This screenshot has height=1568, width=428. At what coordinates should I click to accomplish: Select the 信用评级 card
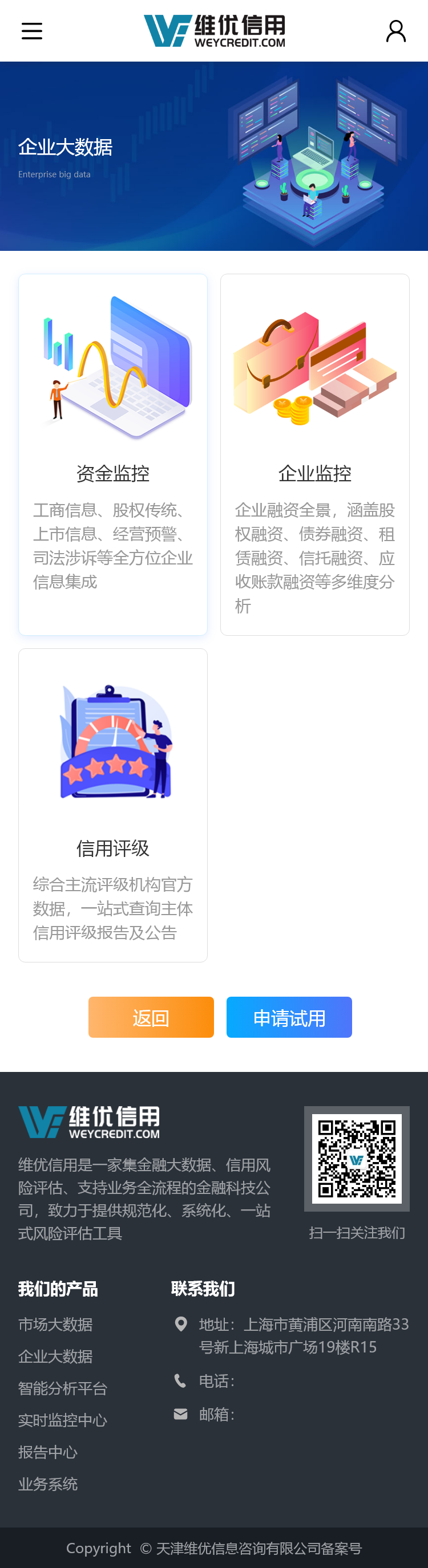112,805
